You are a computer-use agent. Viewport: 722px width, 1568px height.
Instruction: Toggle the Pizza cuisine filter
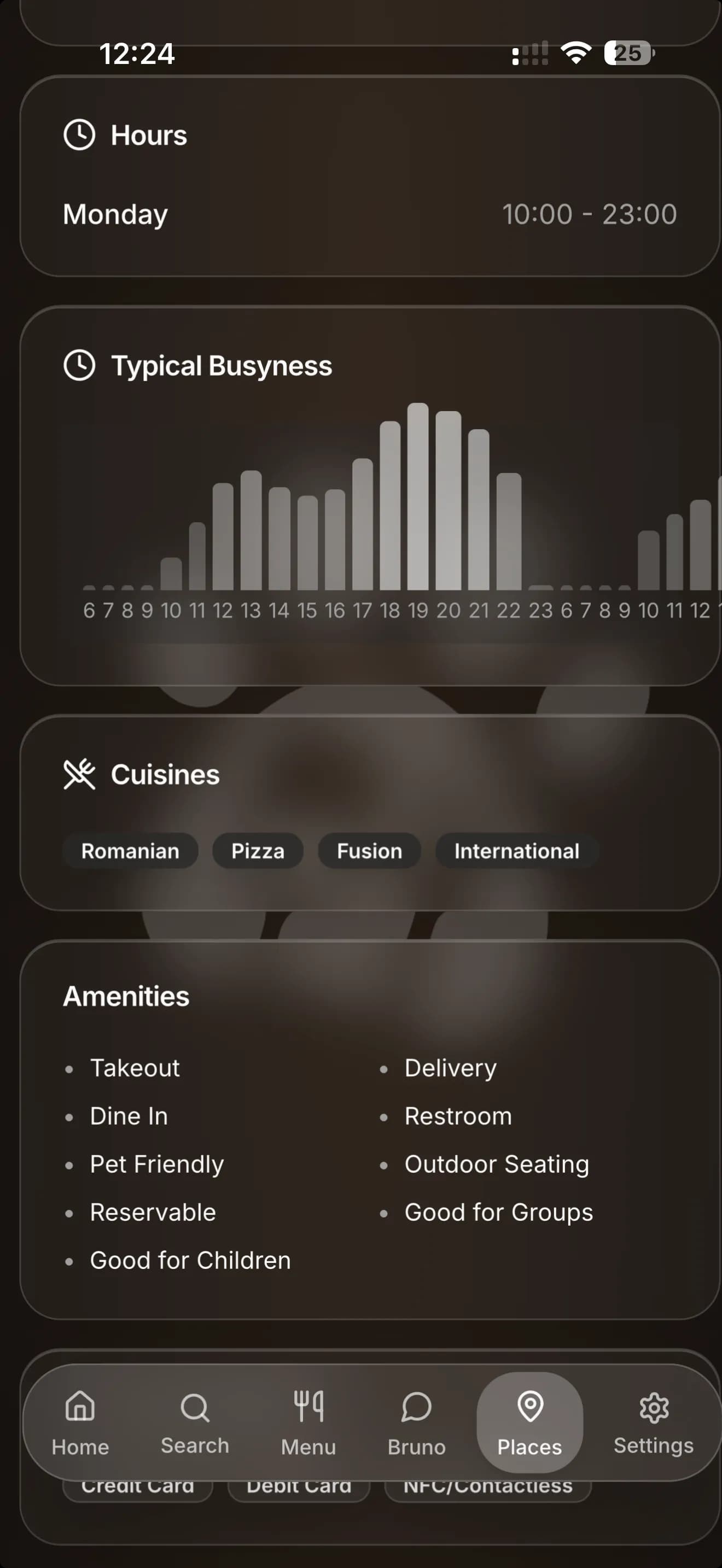coord(257,850)
